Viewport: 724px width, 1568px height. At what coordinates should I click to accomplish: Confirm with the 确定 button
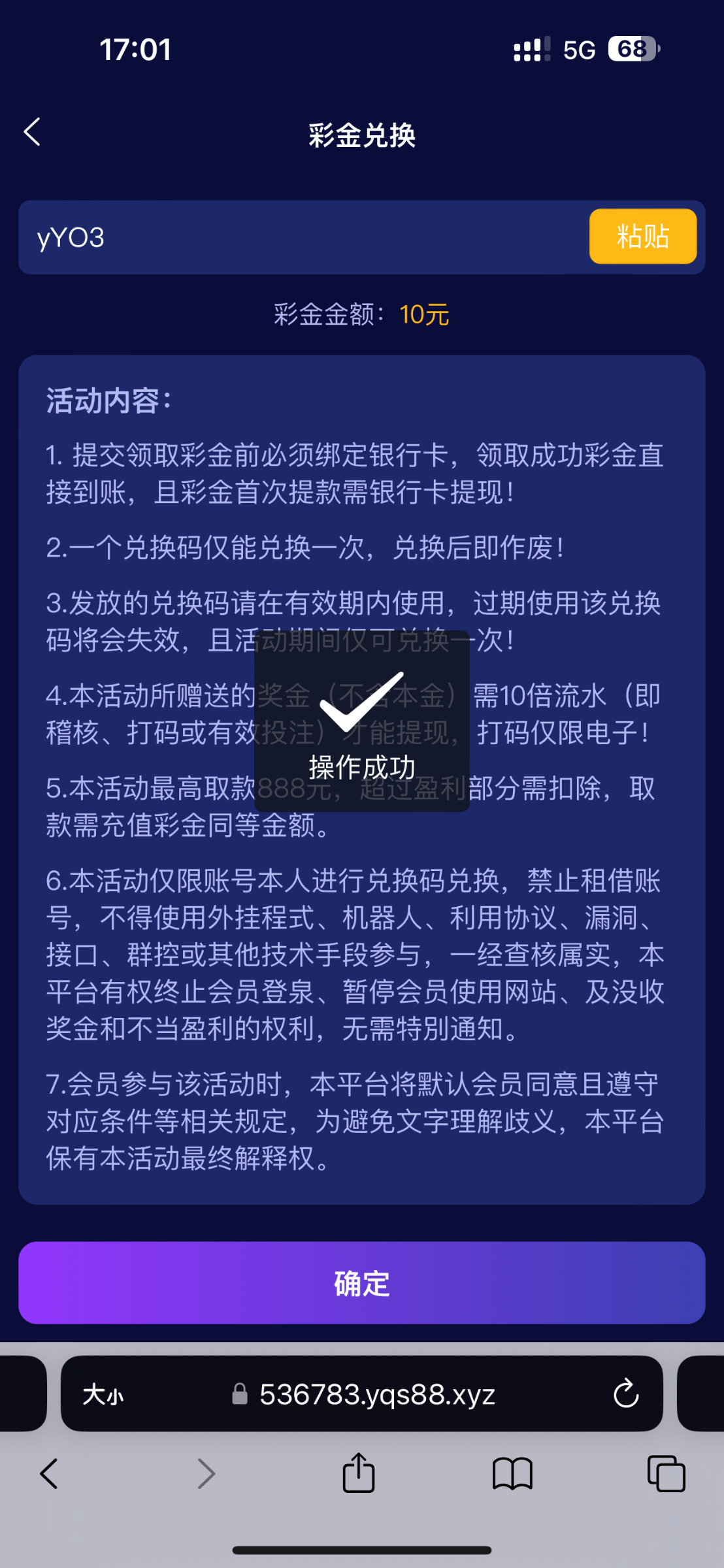pos(361,1283)
